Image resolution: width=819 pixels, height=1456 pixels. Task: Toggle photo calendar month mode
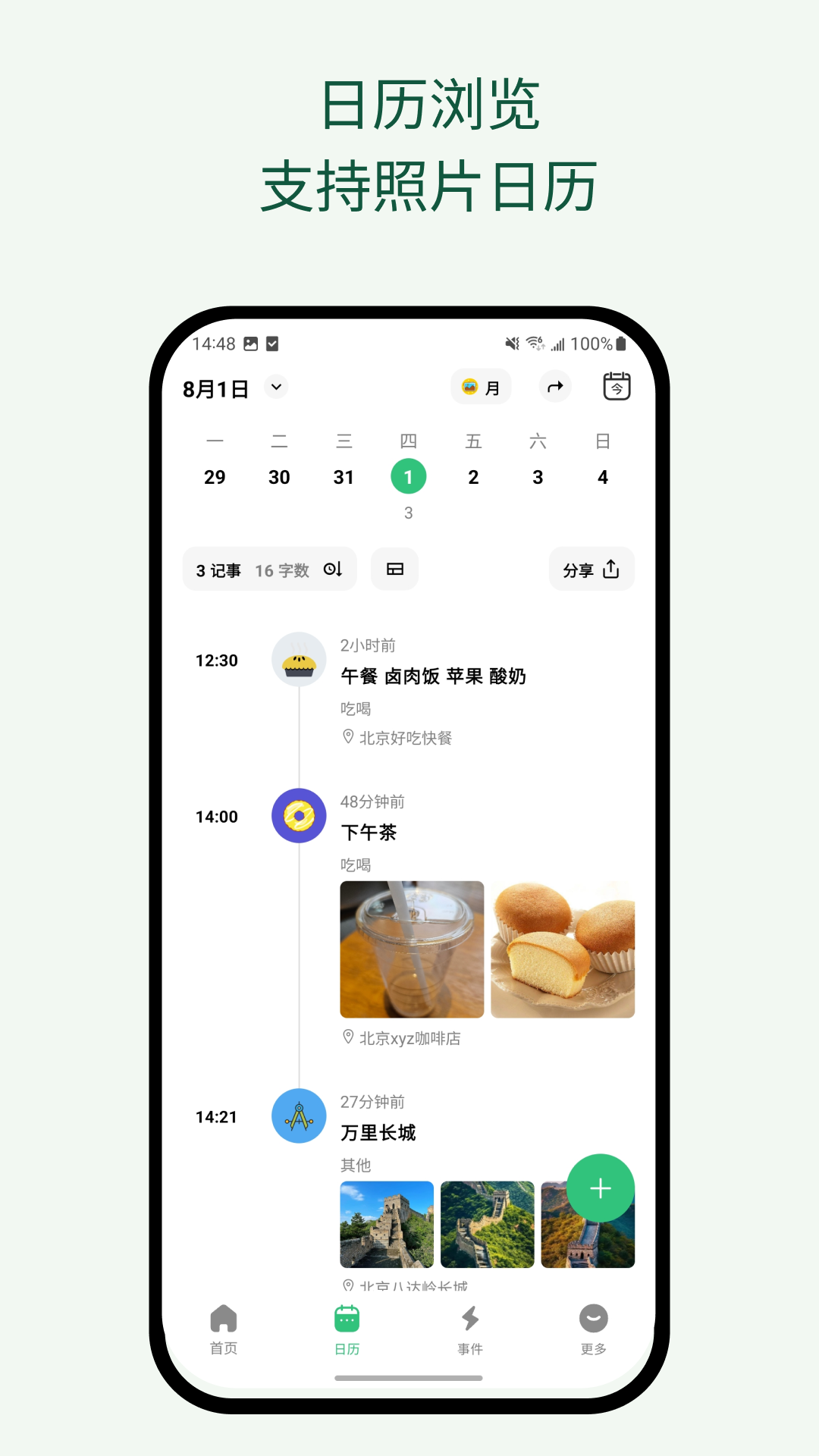point(481,387)
